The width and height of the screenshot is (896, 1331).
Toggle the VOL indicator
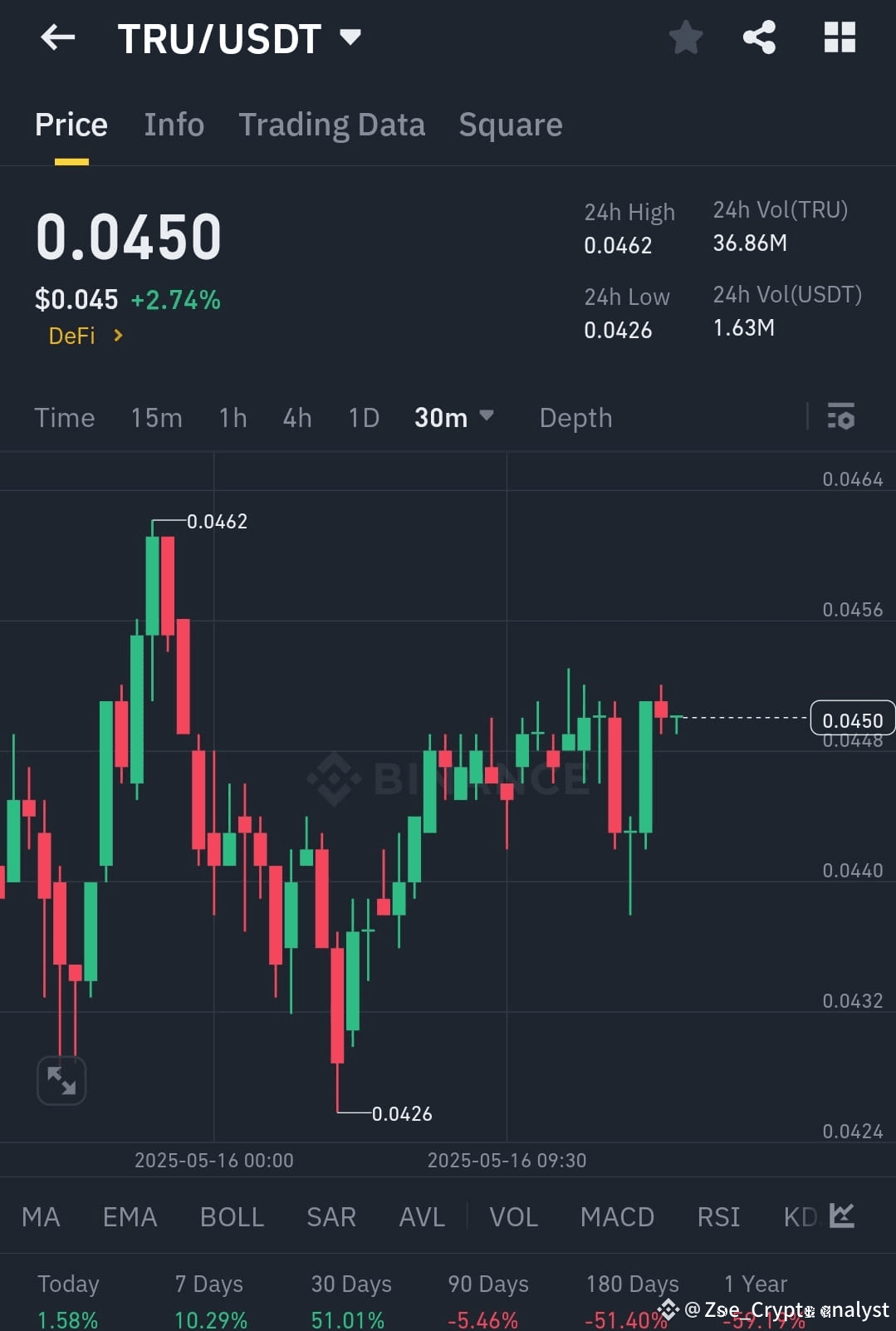pyautogui.click(x=513, y=1216)
